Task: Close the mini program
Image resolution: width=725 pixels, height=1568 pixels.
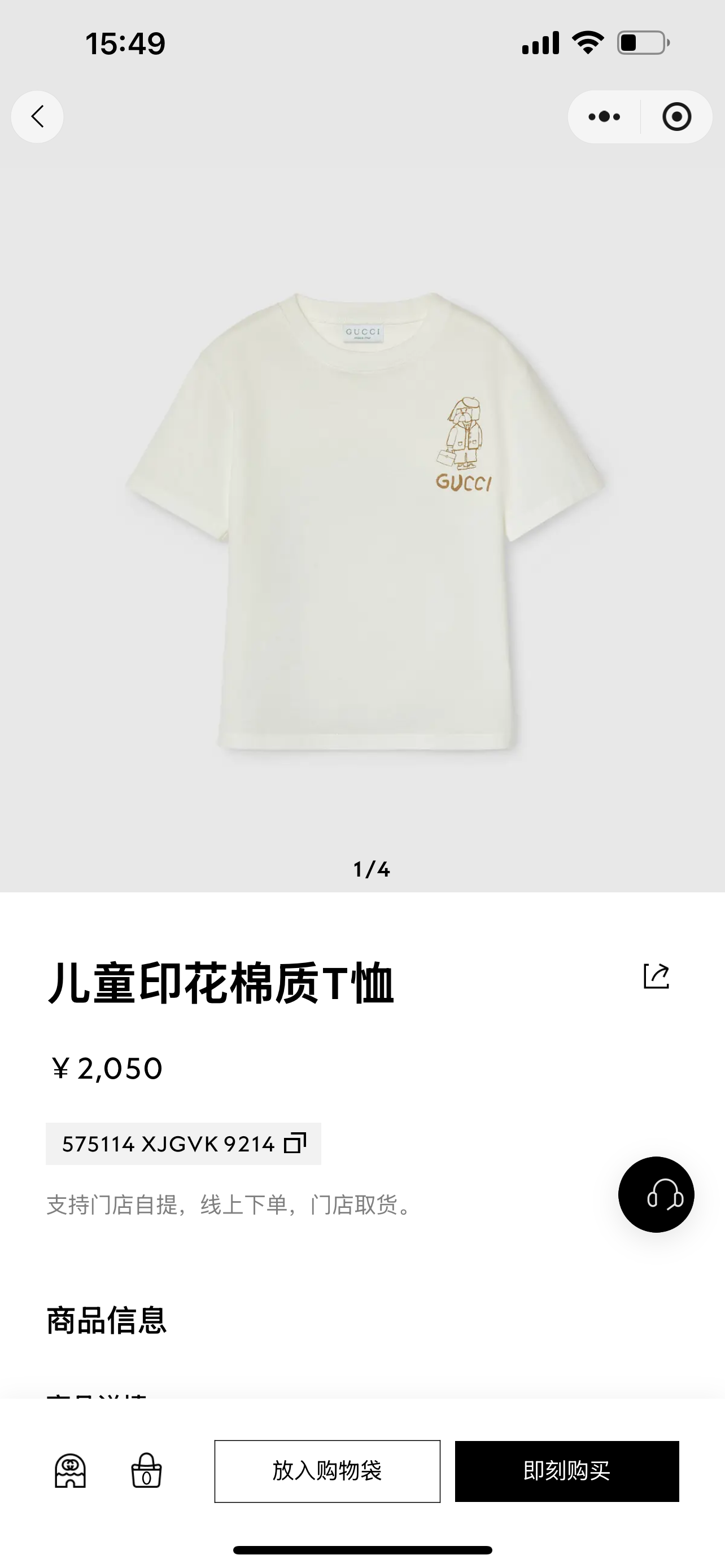Action: tap(676, 117)
